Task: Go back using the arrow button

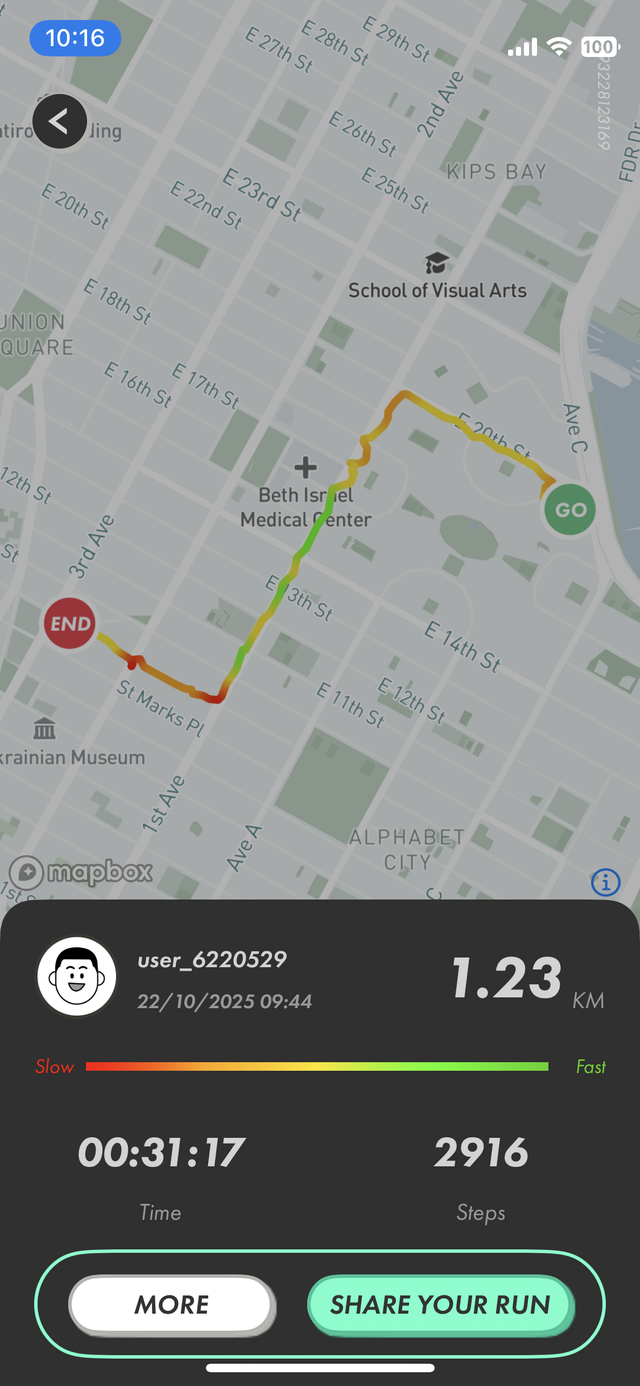Action: pos(59,122)
